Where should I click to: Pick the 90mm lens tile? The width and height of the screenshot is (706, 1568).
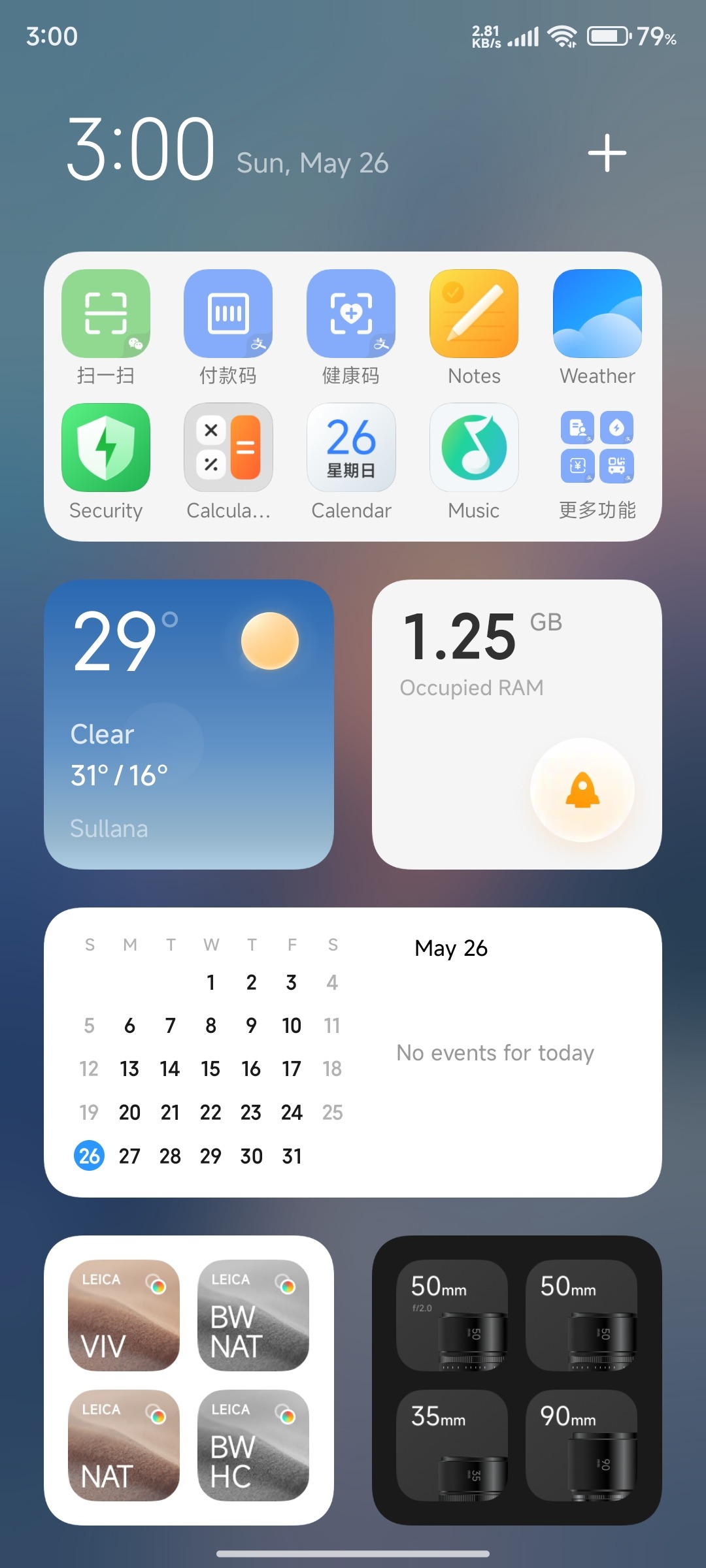coord(581,1445)
